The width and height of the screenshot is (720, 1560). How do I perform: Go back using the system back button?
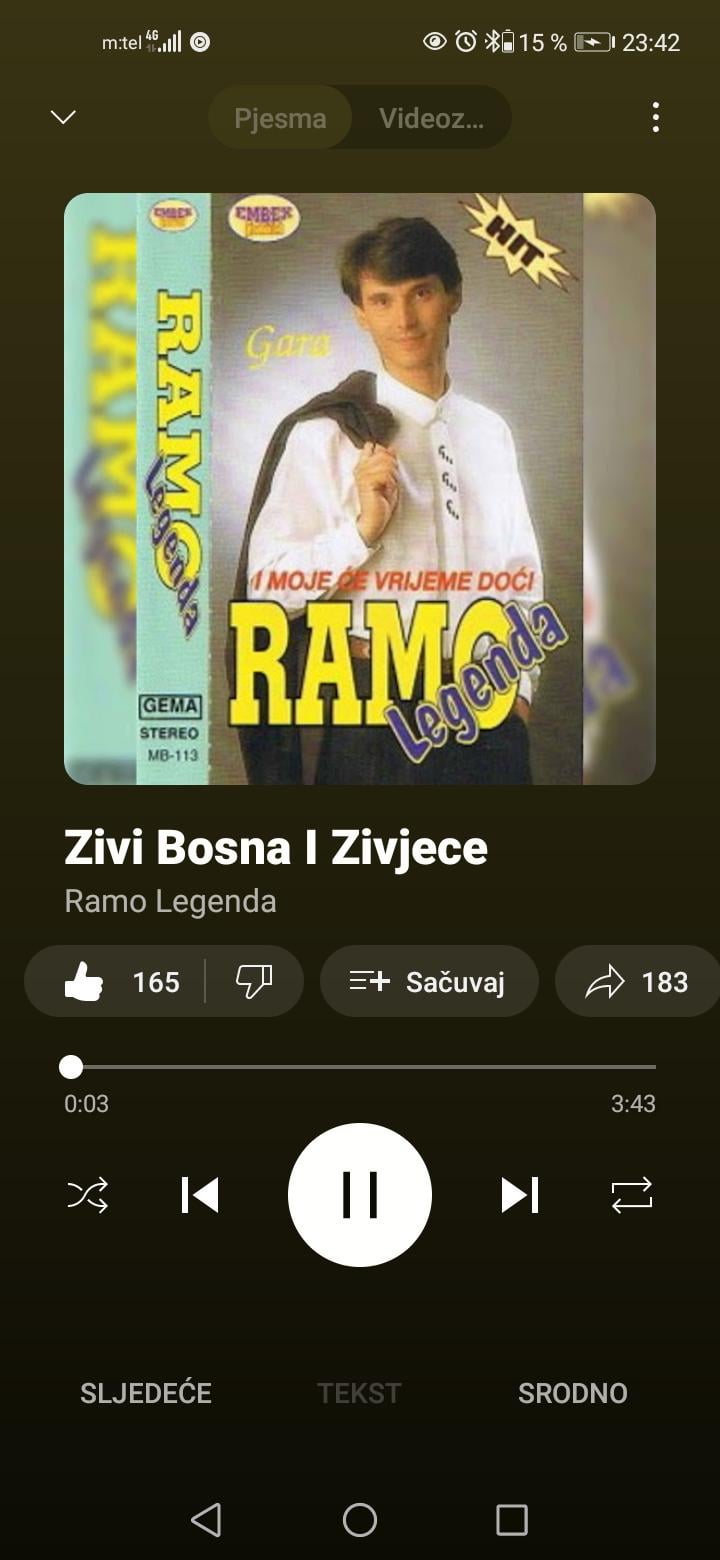click(x=206, y=1520)
